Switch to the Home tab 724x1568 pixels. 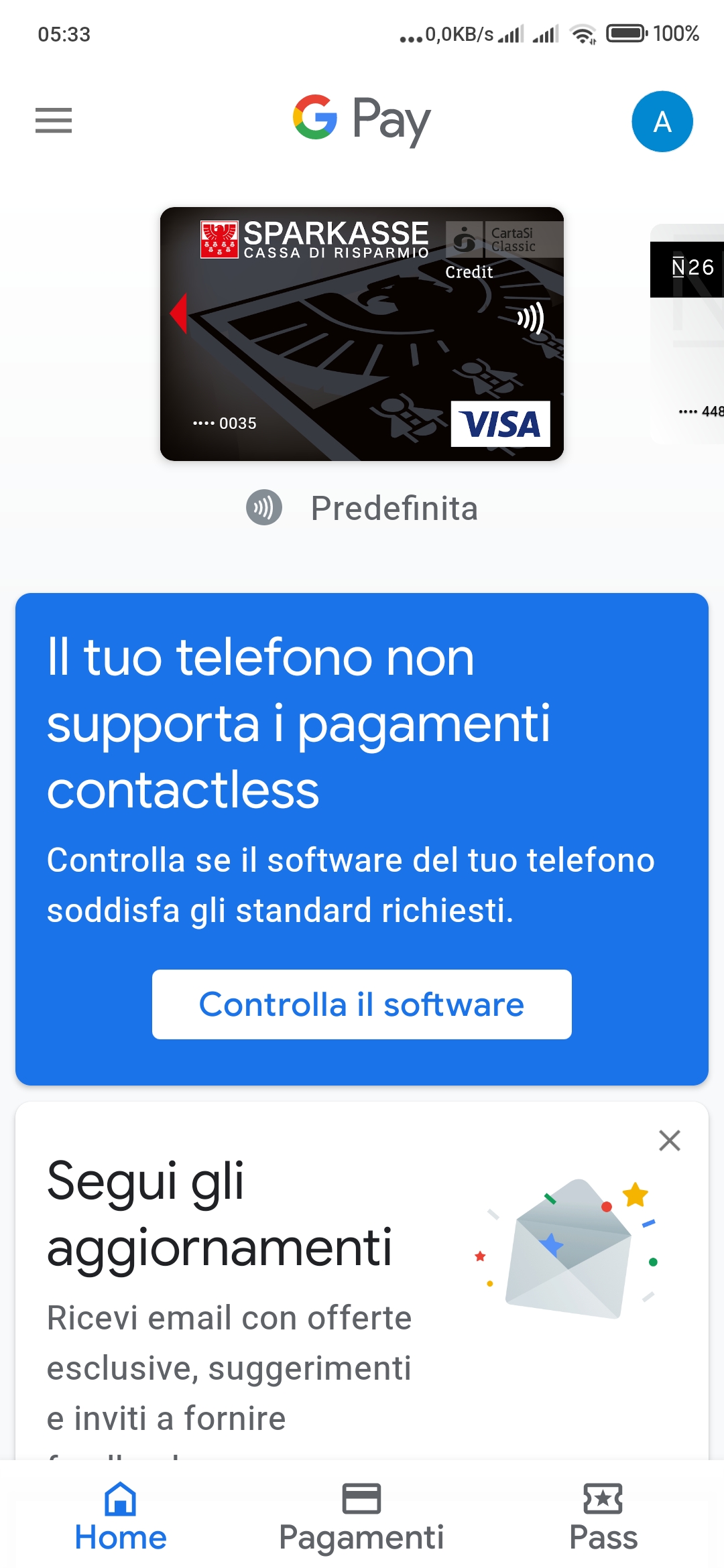click(x=121, y=1517)
